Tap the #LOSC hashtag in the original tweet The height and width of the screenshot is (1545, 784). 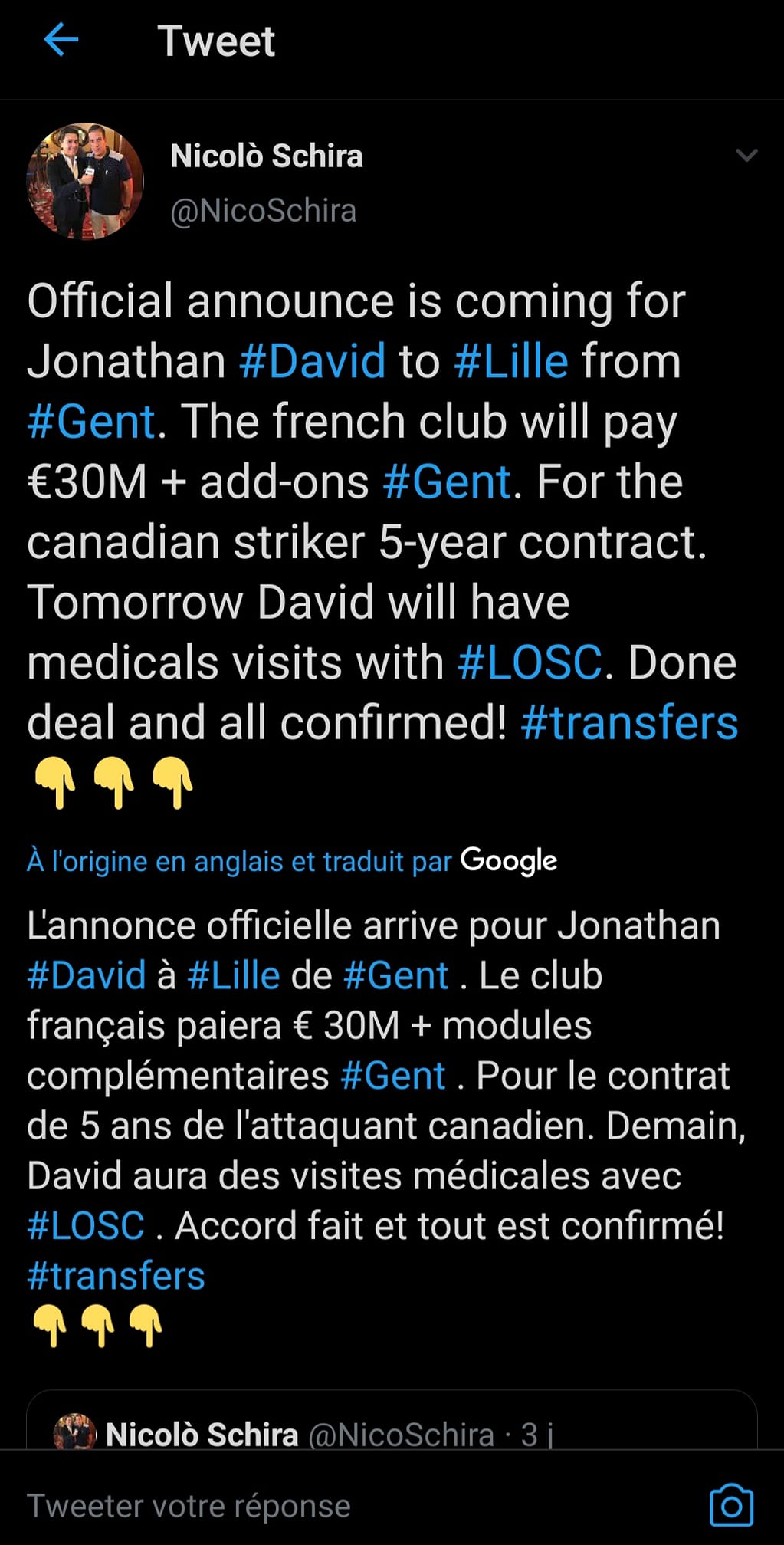(530, 662)
